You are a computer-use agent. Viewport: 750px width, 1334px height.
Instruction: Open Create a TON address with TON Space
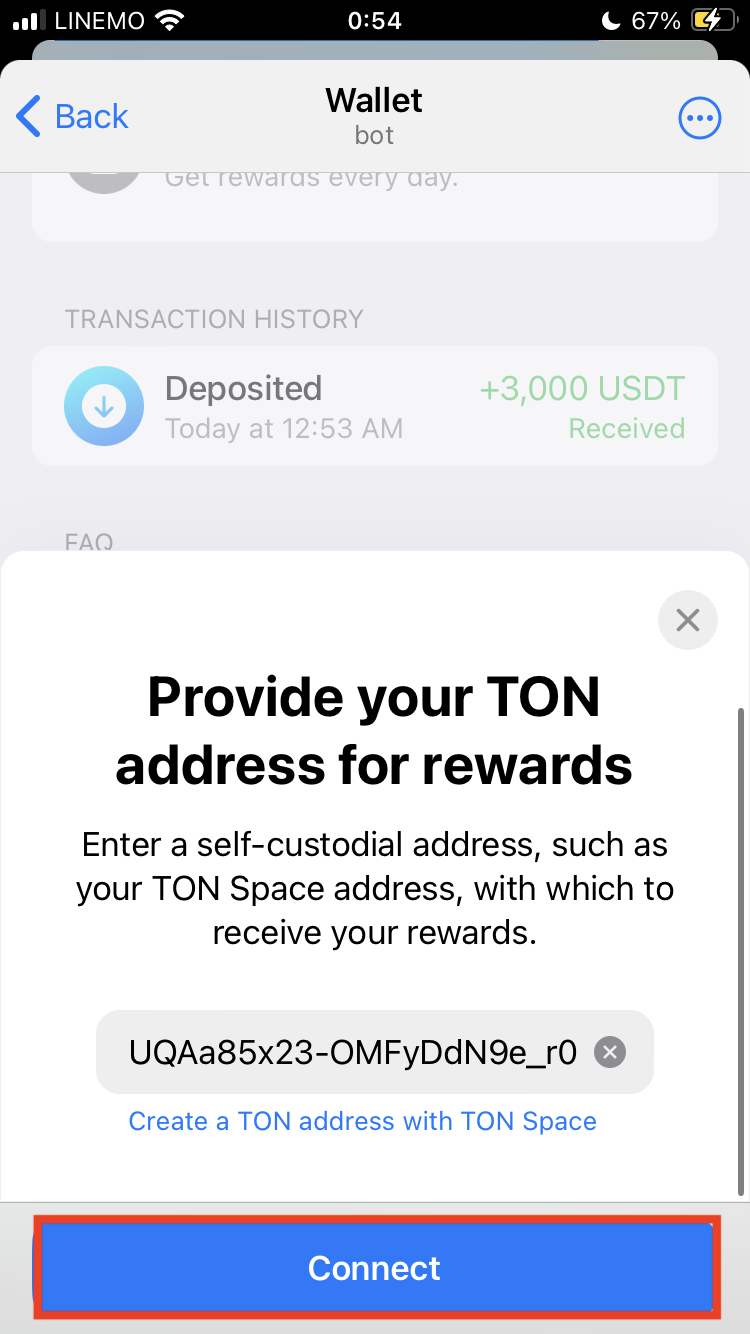click(x=362, y=1121)
